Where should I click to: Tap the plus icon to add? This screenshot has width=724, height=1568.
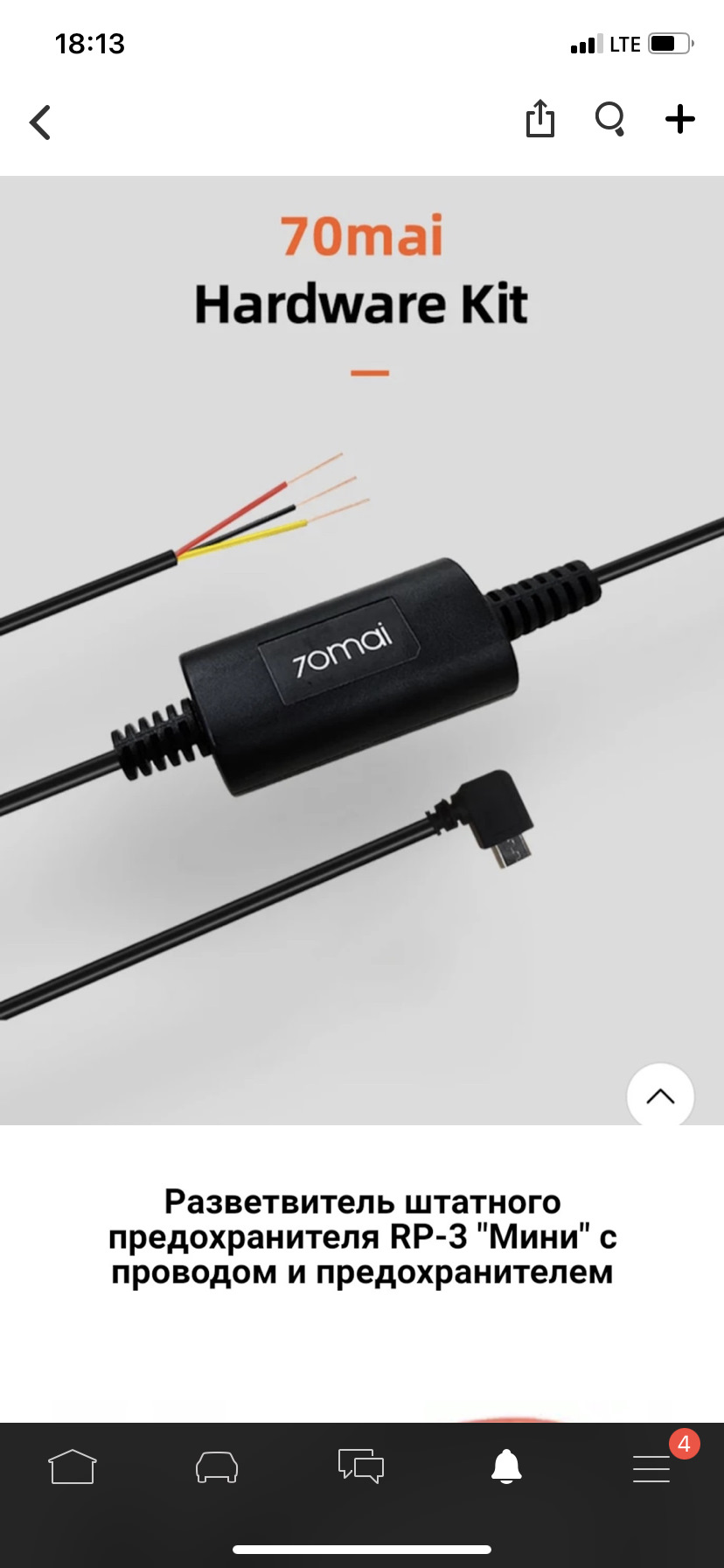679,119
